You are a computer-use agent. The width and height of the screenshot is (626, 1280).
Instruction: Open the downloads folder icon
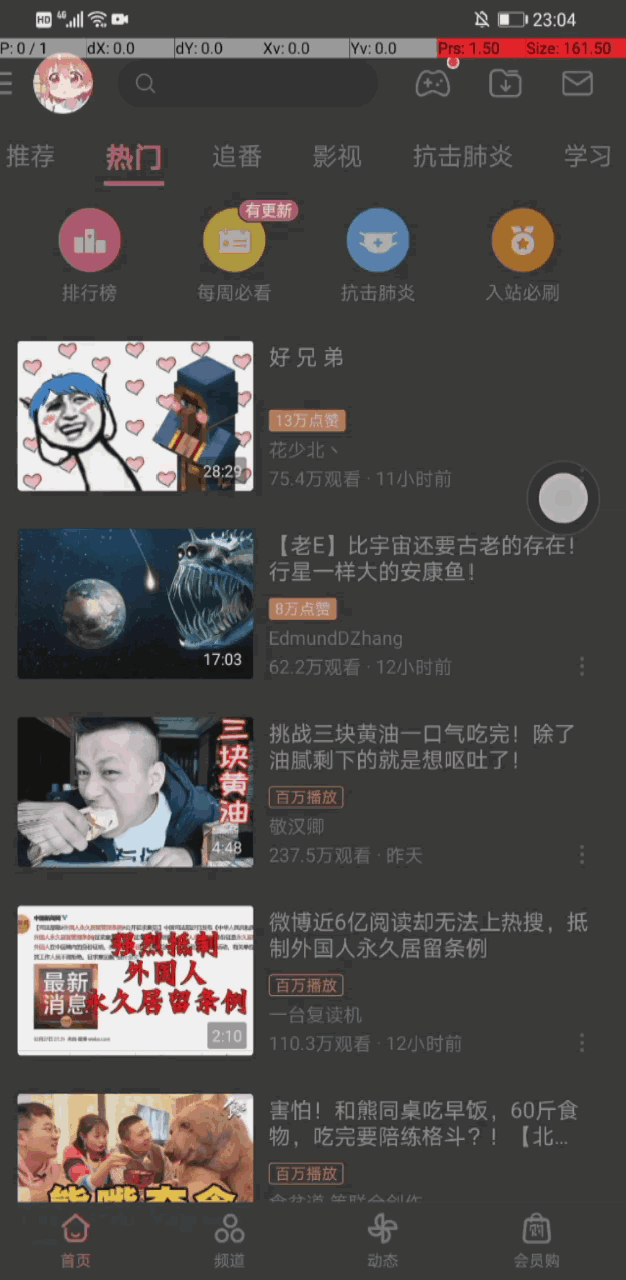click(x=505, y=84)
